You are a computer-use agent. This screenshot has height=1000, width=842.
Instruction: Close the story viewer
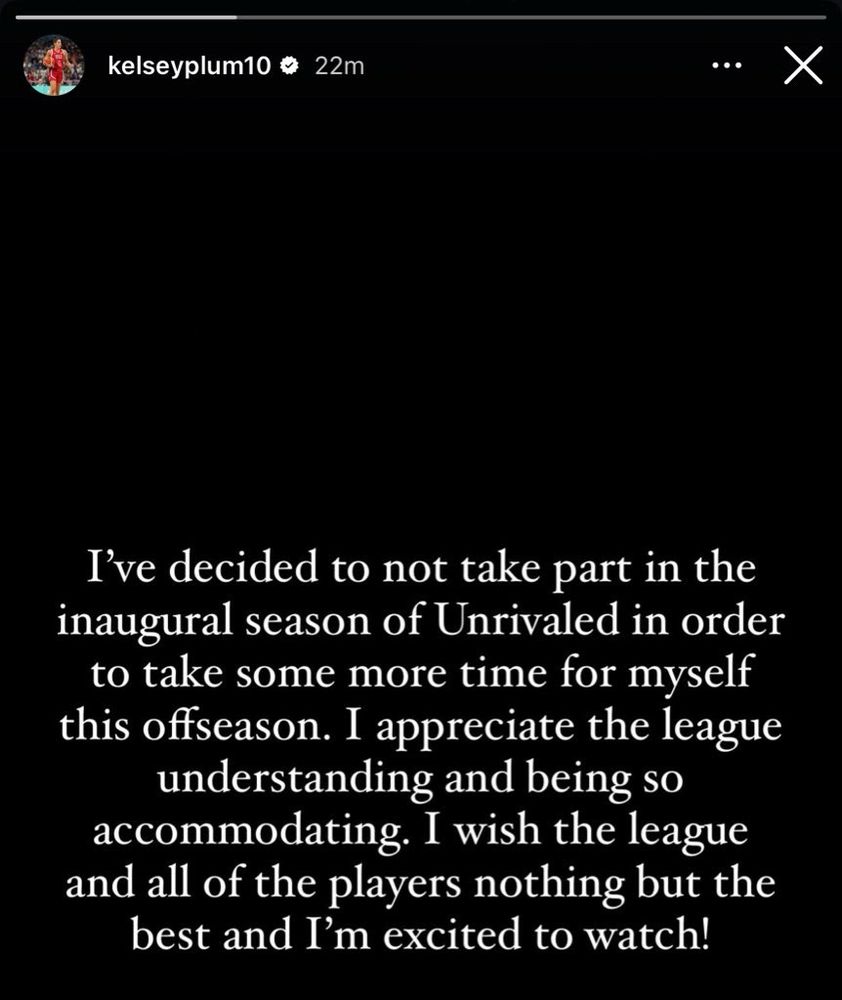[801, 67]
